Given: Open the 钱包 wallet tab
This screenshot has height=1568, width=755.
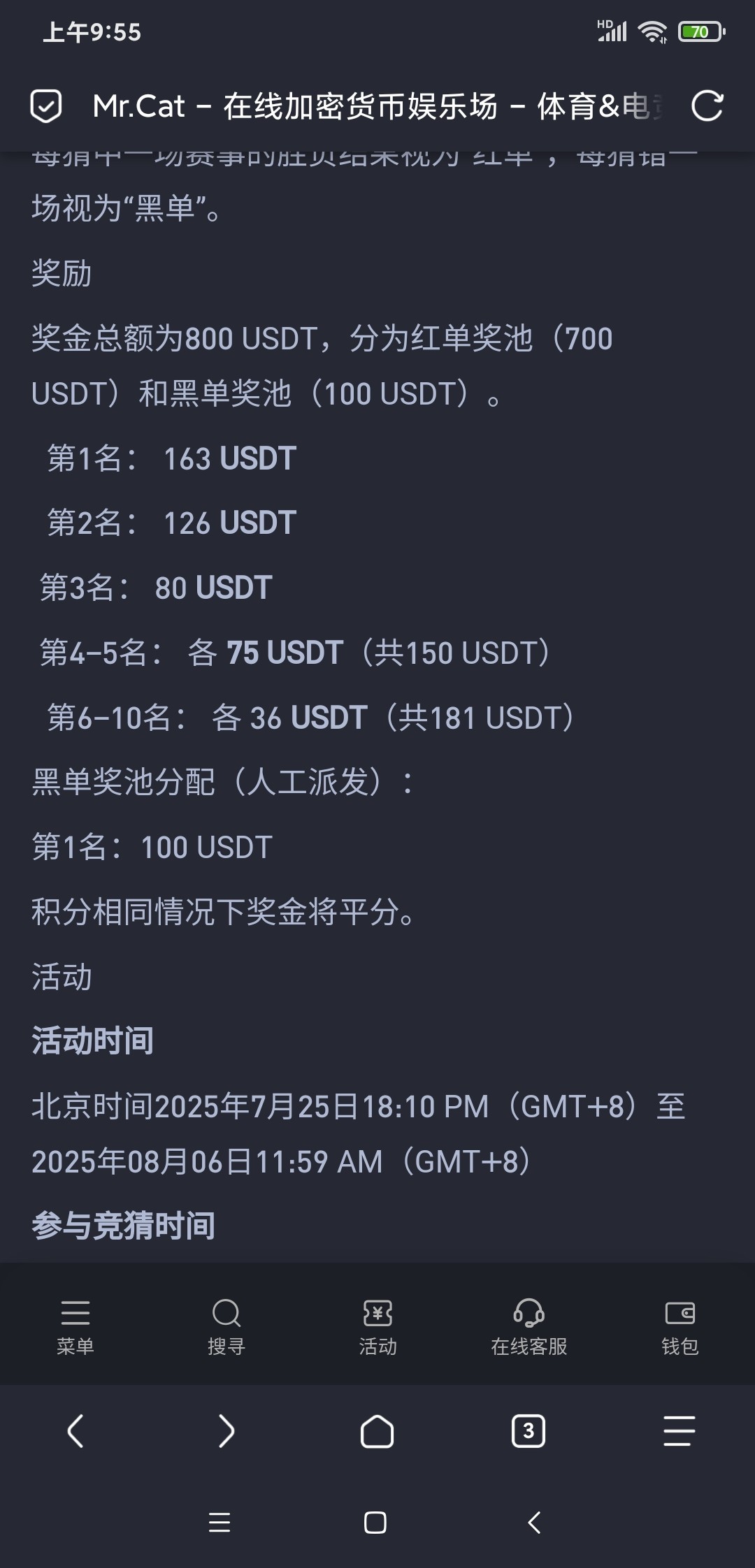Looking at the screenshot, I should [679, 1326].
